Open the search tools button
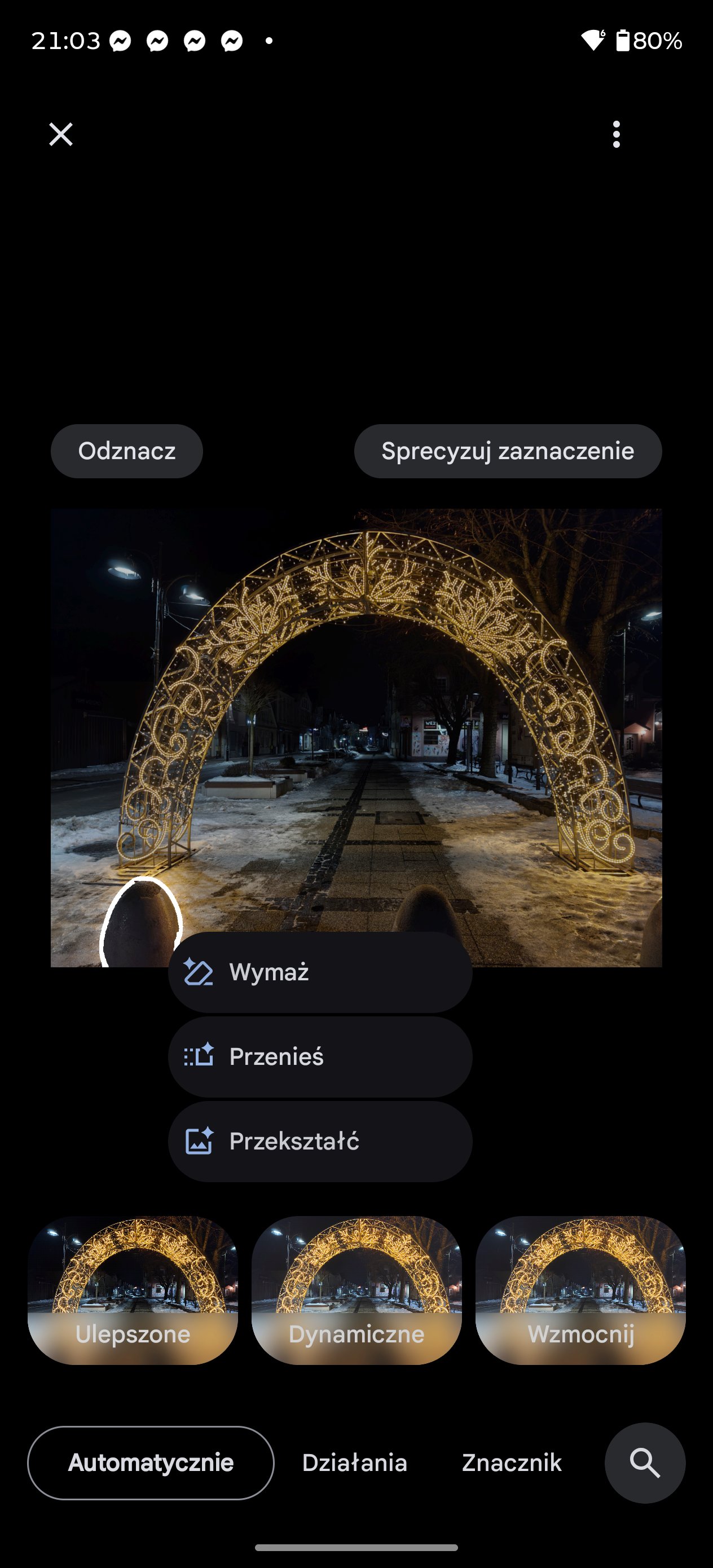The height and width of the screenshot is (1568, 713). click(645, 1463)
